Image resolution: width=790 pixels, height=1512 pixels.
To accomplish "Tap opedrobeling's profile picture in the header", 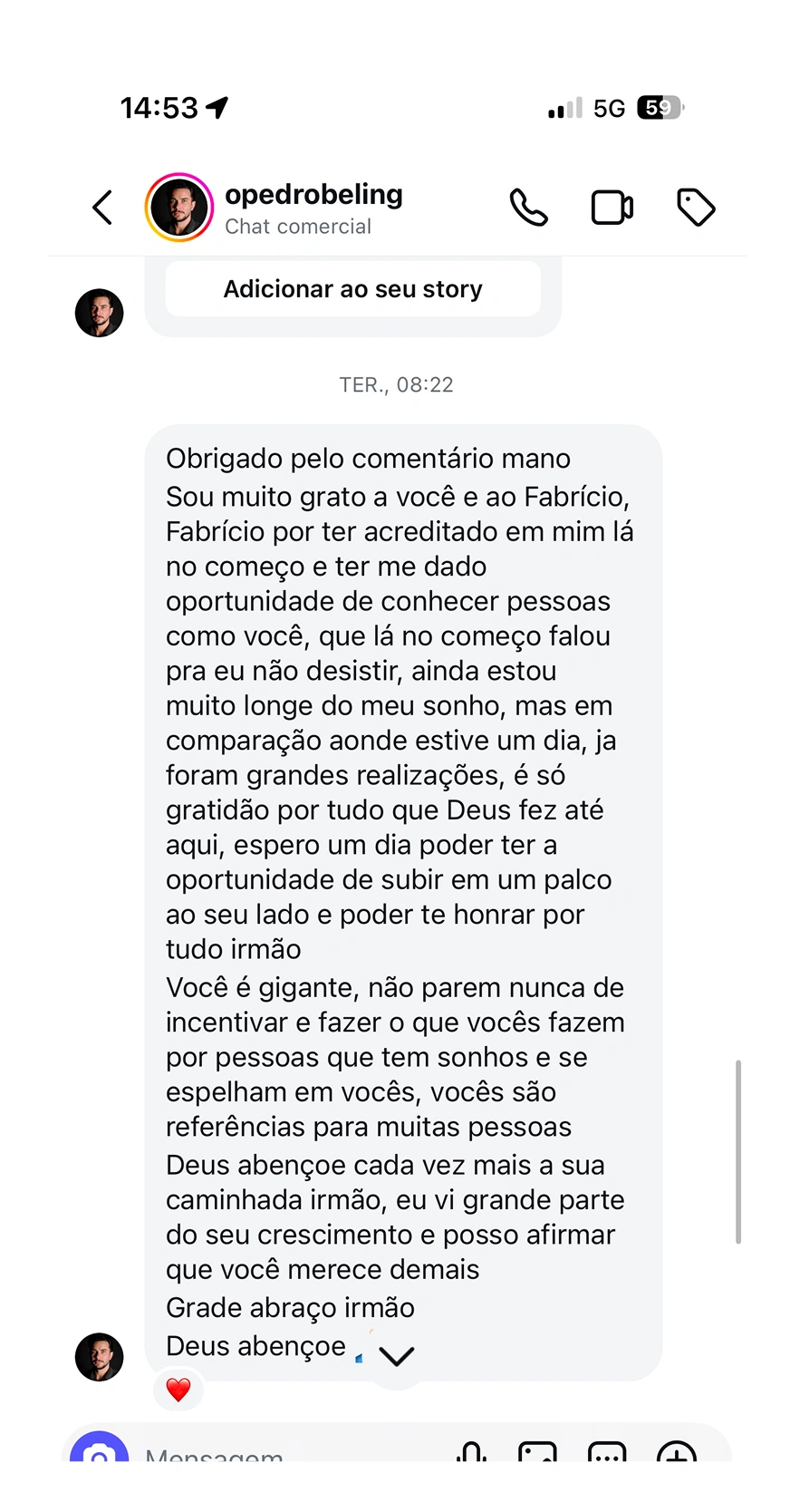I will coord(179,207).
